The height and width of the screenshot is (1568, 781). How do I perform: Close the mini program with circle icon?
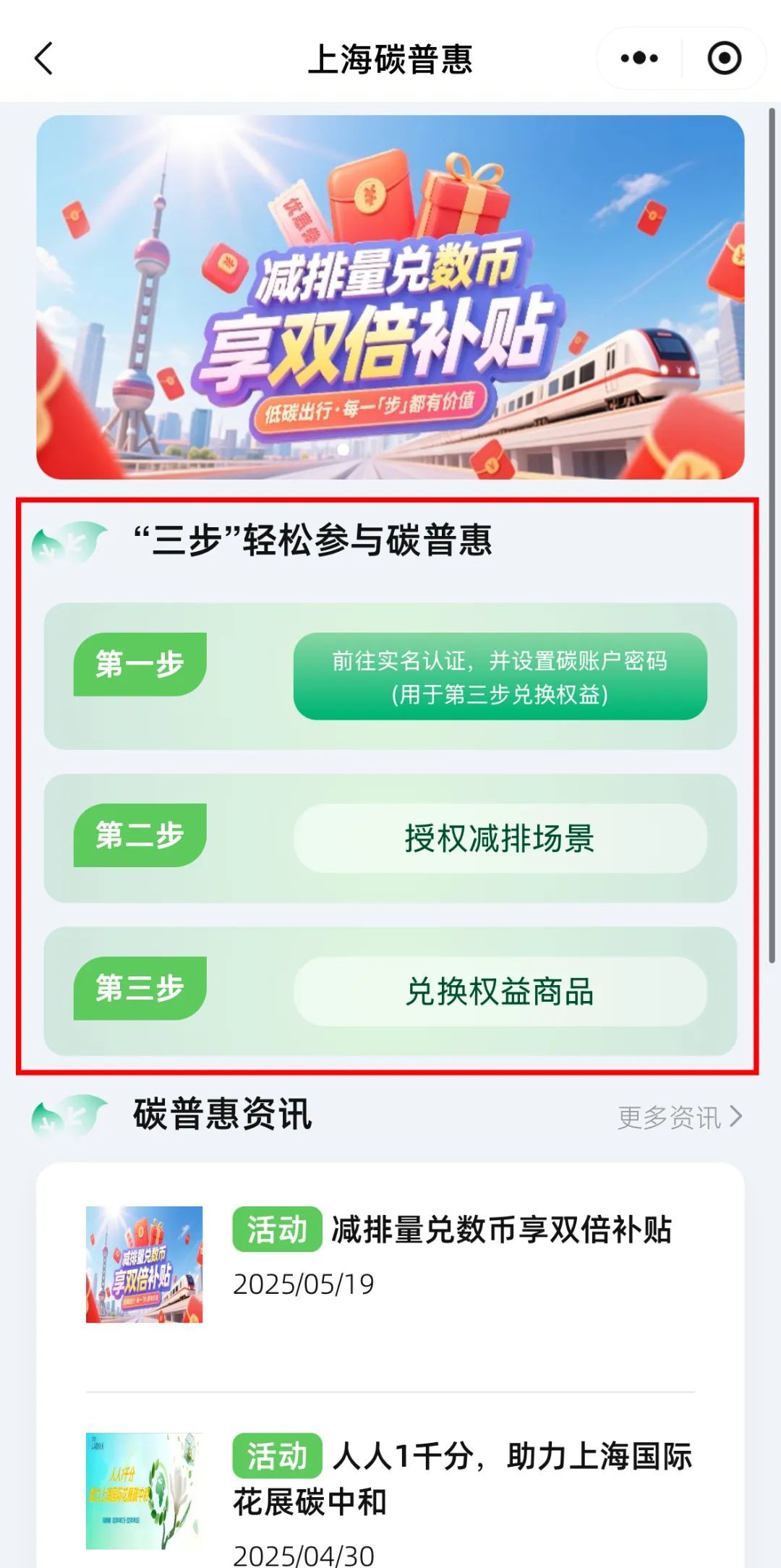(724, 59)
